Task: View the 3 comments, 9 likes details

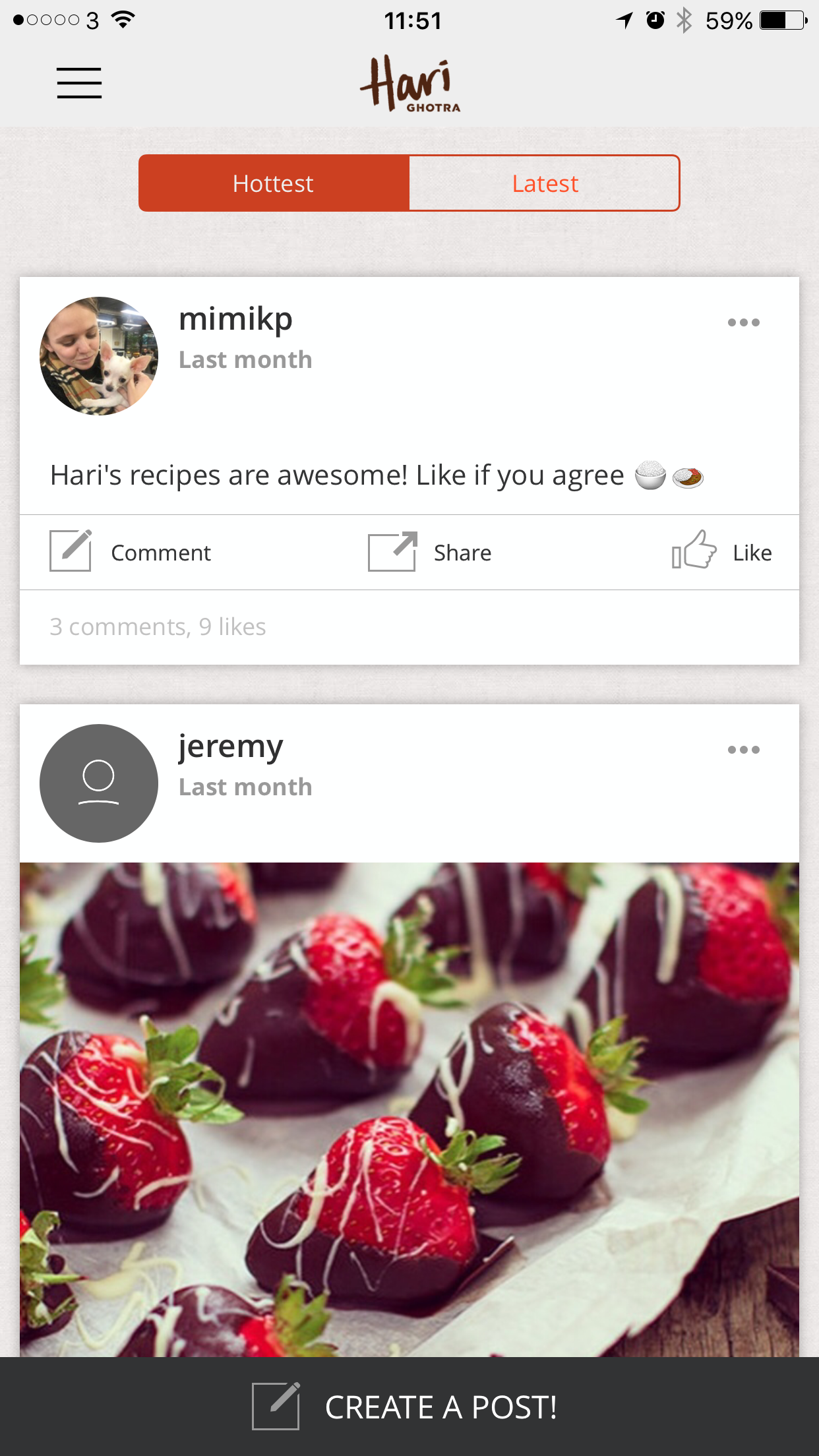Action: (158, 626)
